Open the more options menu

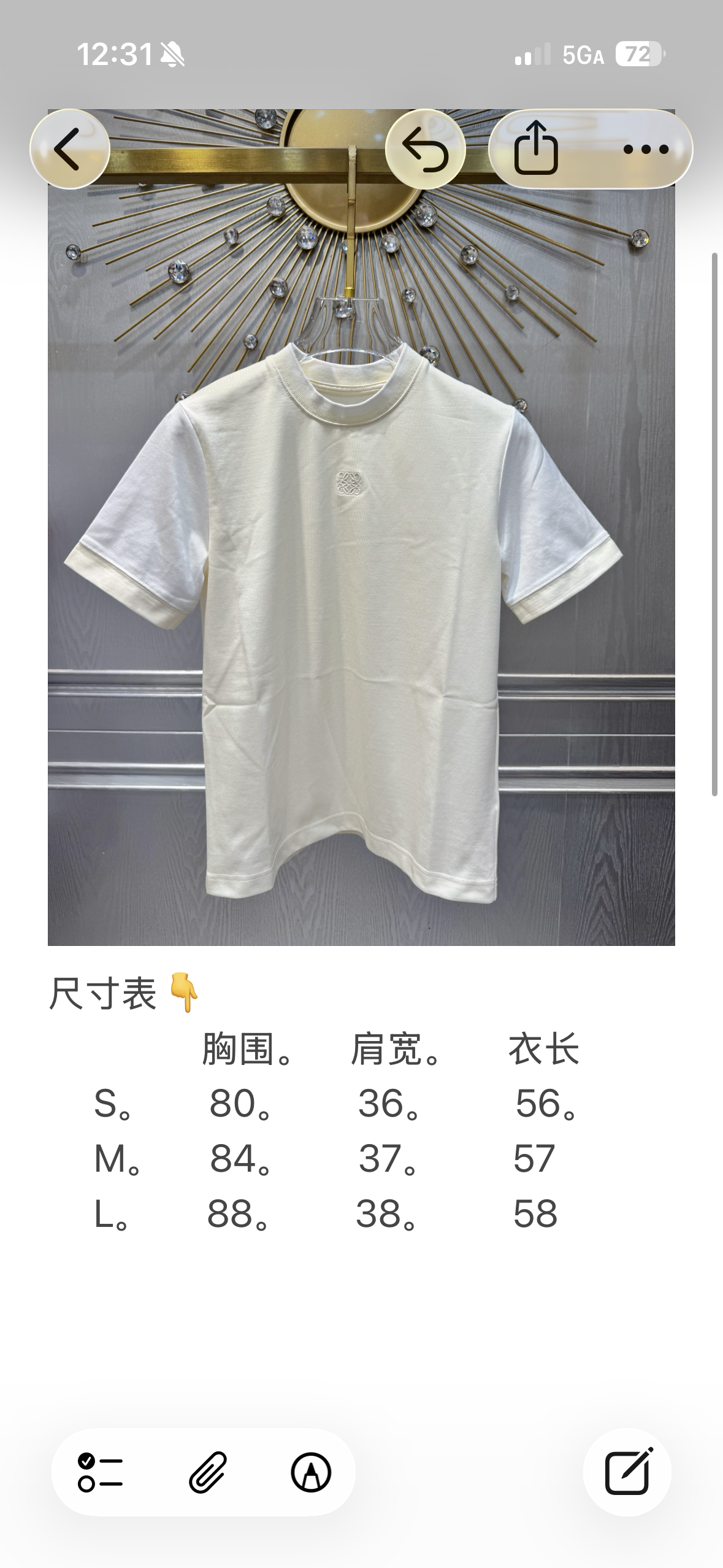click(646, 149)
